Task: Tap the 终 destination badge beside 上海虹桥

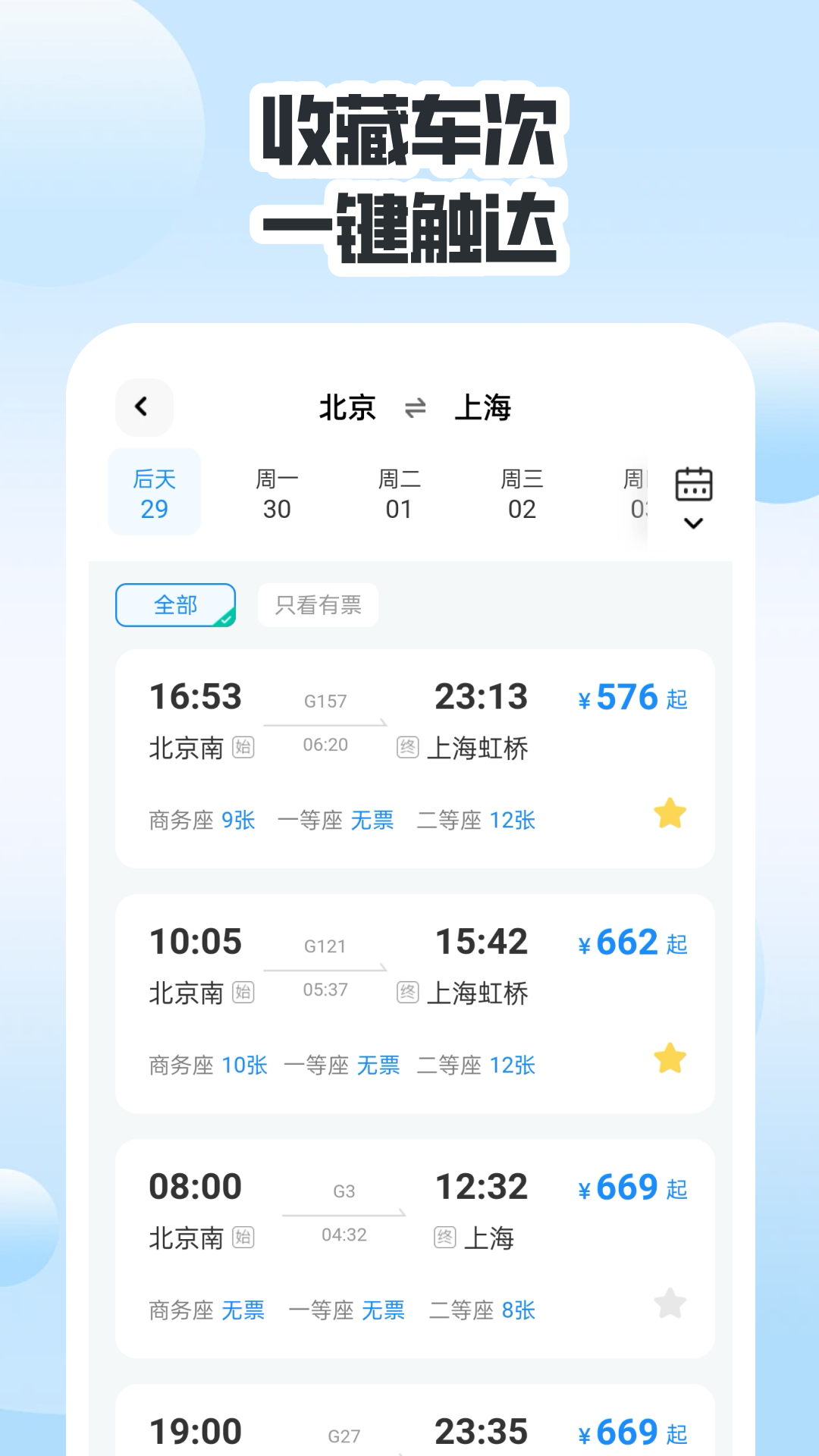Action: [408, 748]
